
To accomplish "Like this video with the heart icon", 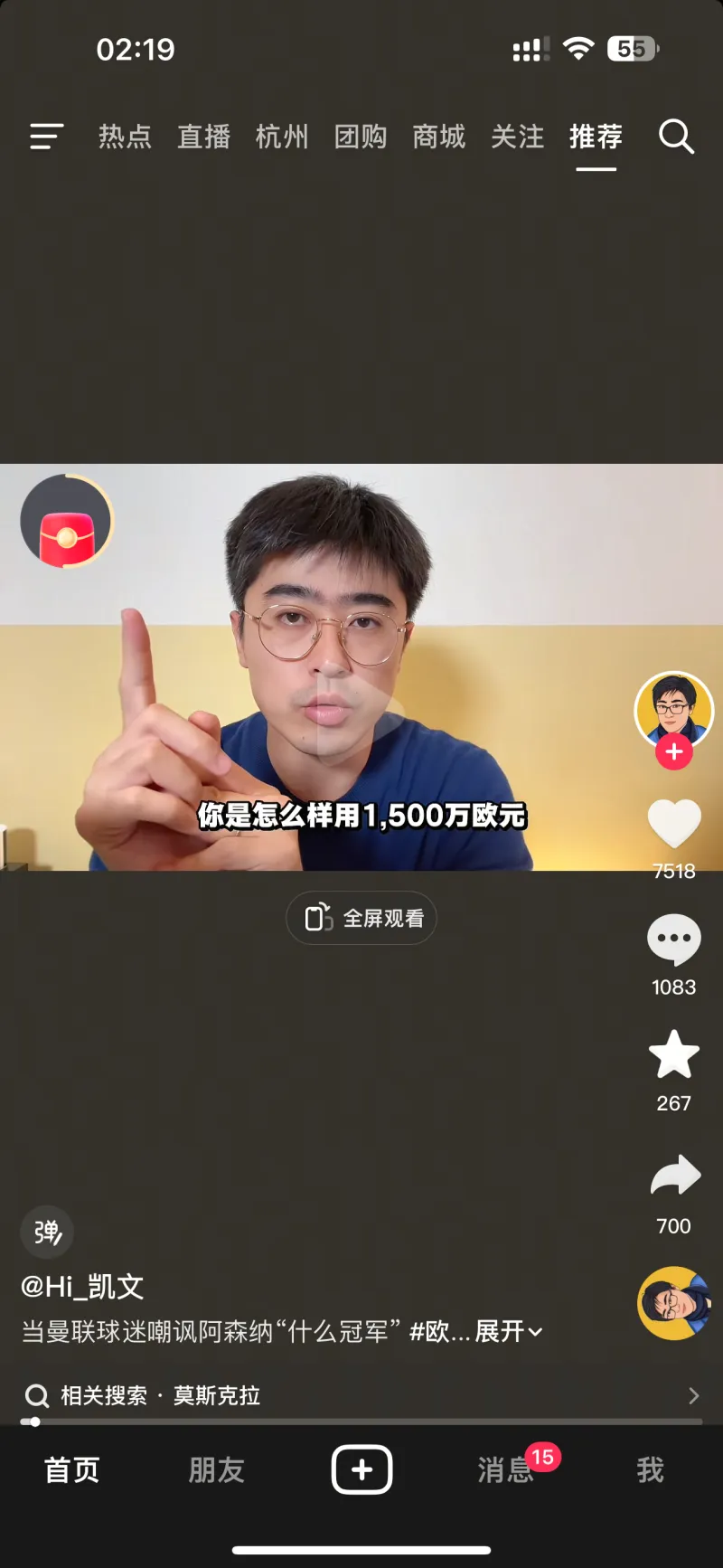I will pyautogui.click(x=674, y=824).
